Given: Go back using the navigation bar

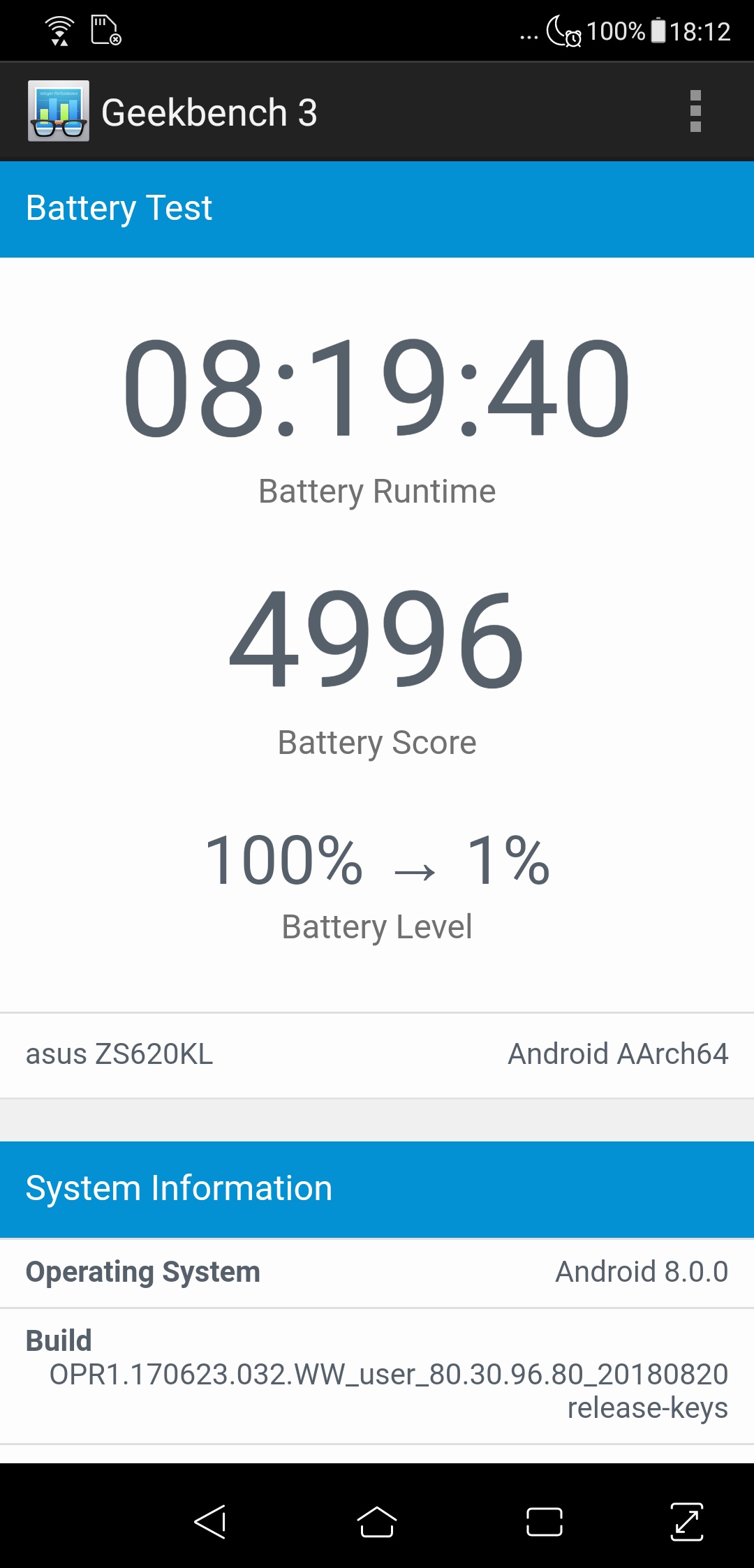Looking at the screenshot, I should pos(210,1521).
